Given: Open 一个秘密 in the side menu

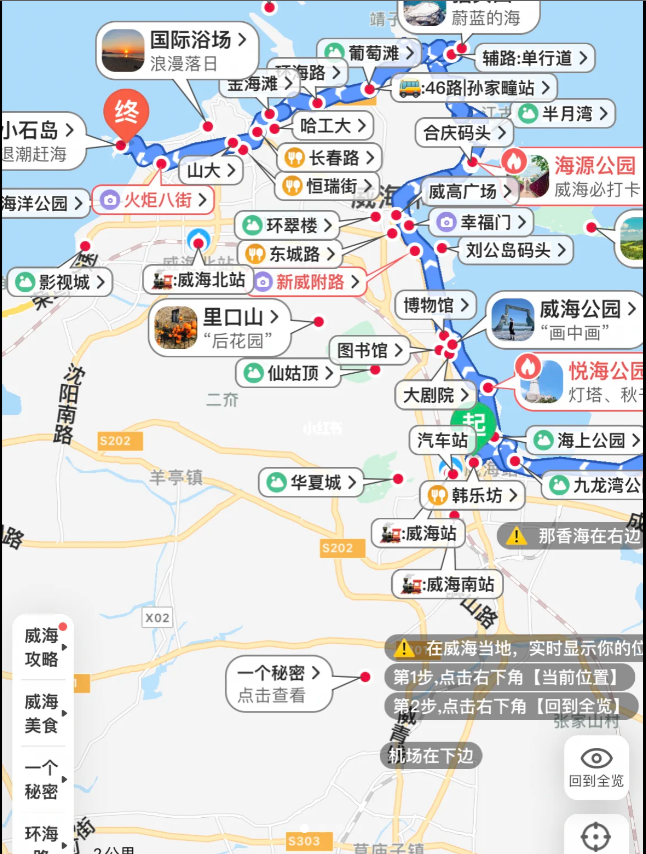Looking at the screenshot, I should click(42, 779).
